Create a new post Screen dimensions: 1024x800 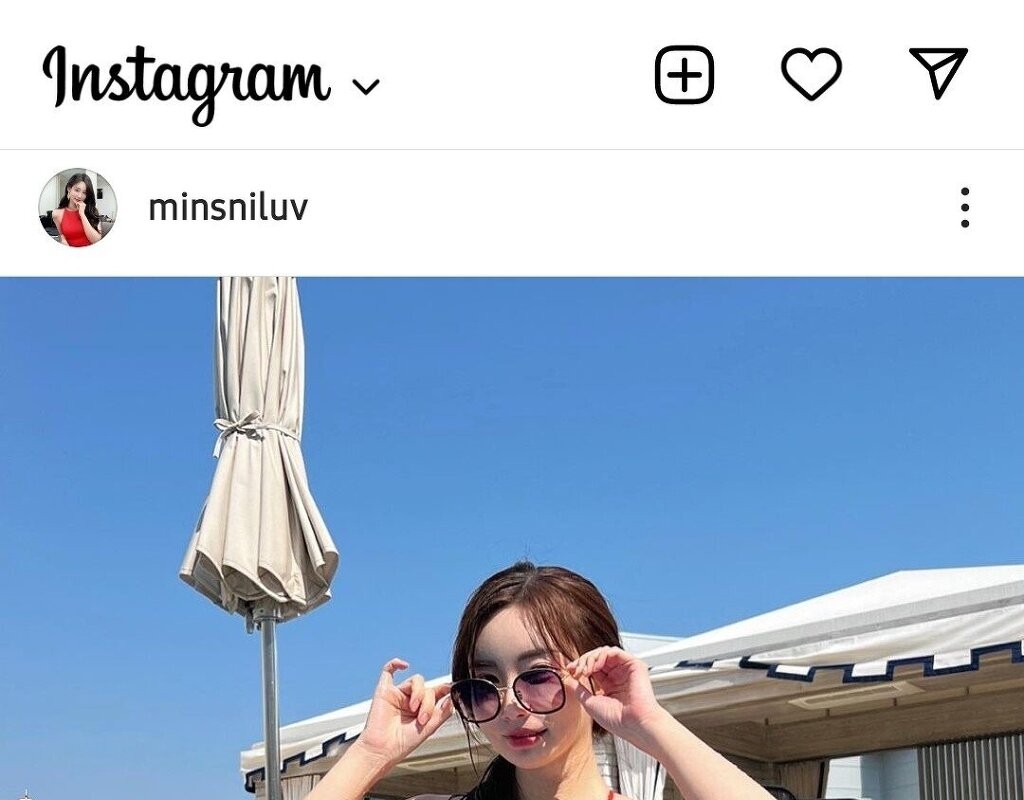pos(685,74)
